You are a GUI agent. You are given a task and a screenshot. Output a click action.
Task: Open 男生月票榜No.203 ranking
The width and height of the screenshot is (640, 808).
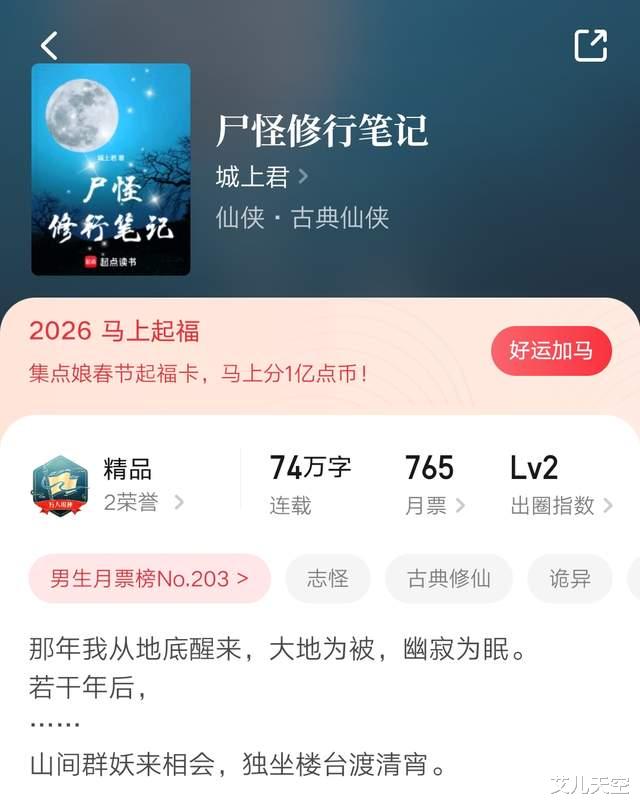coord(150,579)
